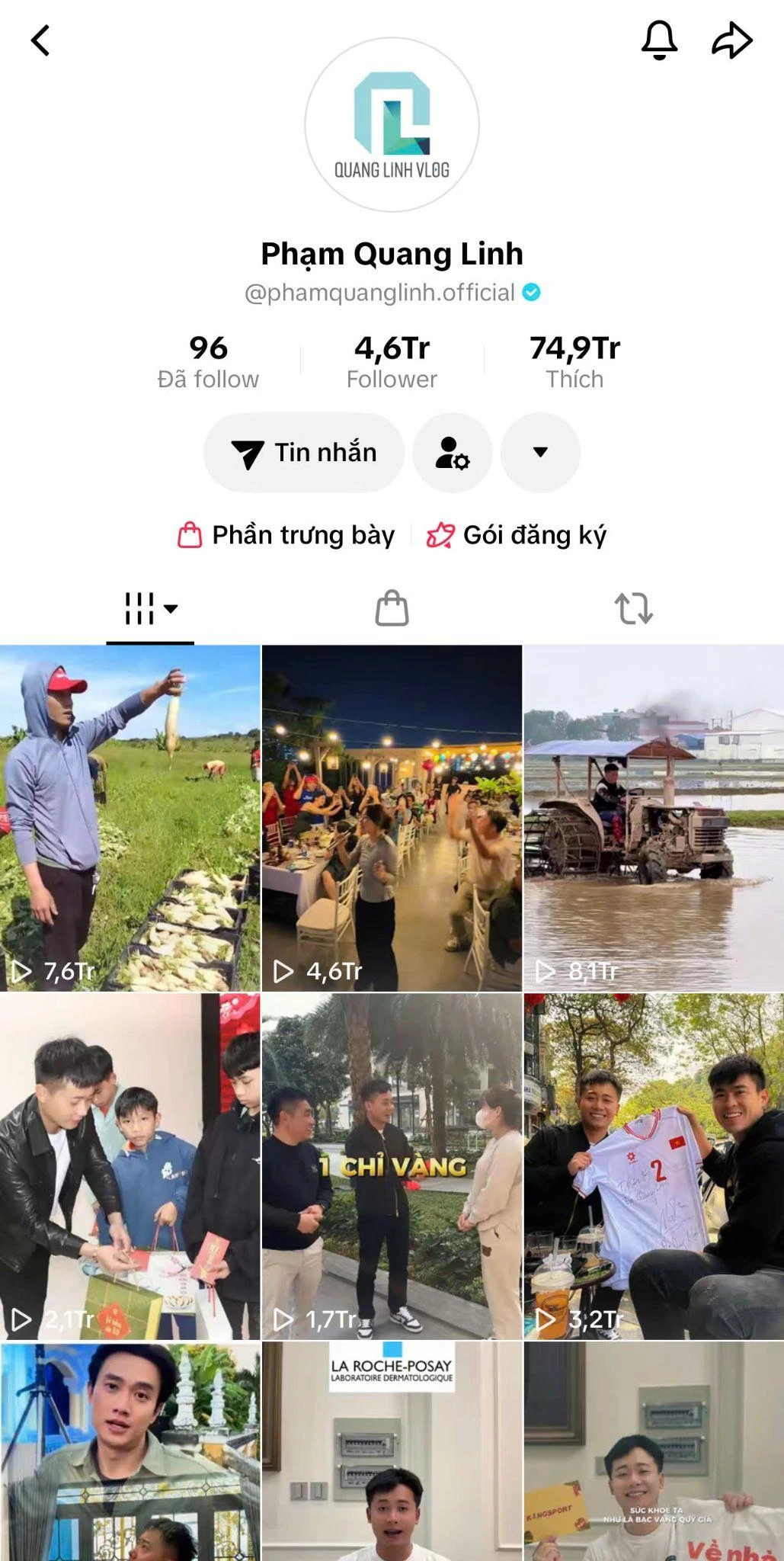The image size is (784, 1561).
Task: Switch to the shop bag tab
Action: 392,609
